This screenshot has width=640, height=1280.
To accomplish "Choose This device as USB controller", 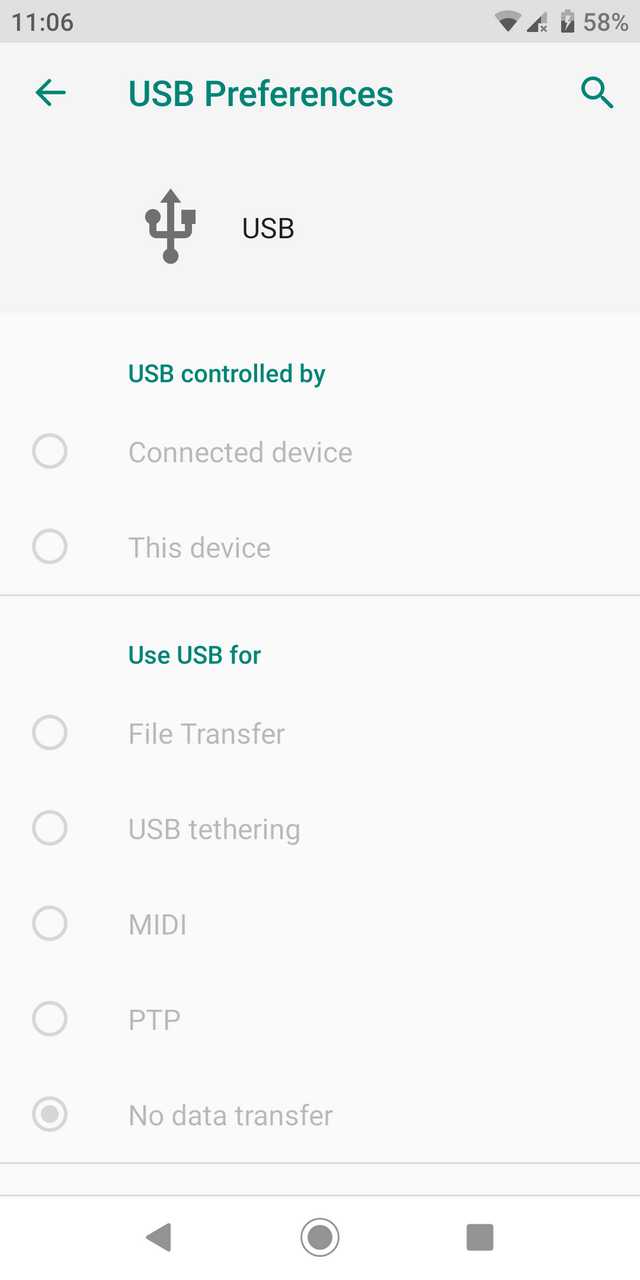I will pyautogui.click(x=50, y=547).
